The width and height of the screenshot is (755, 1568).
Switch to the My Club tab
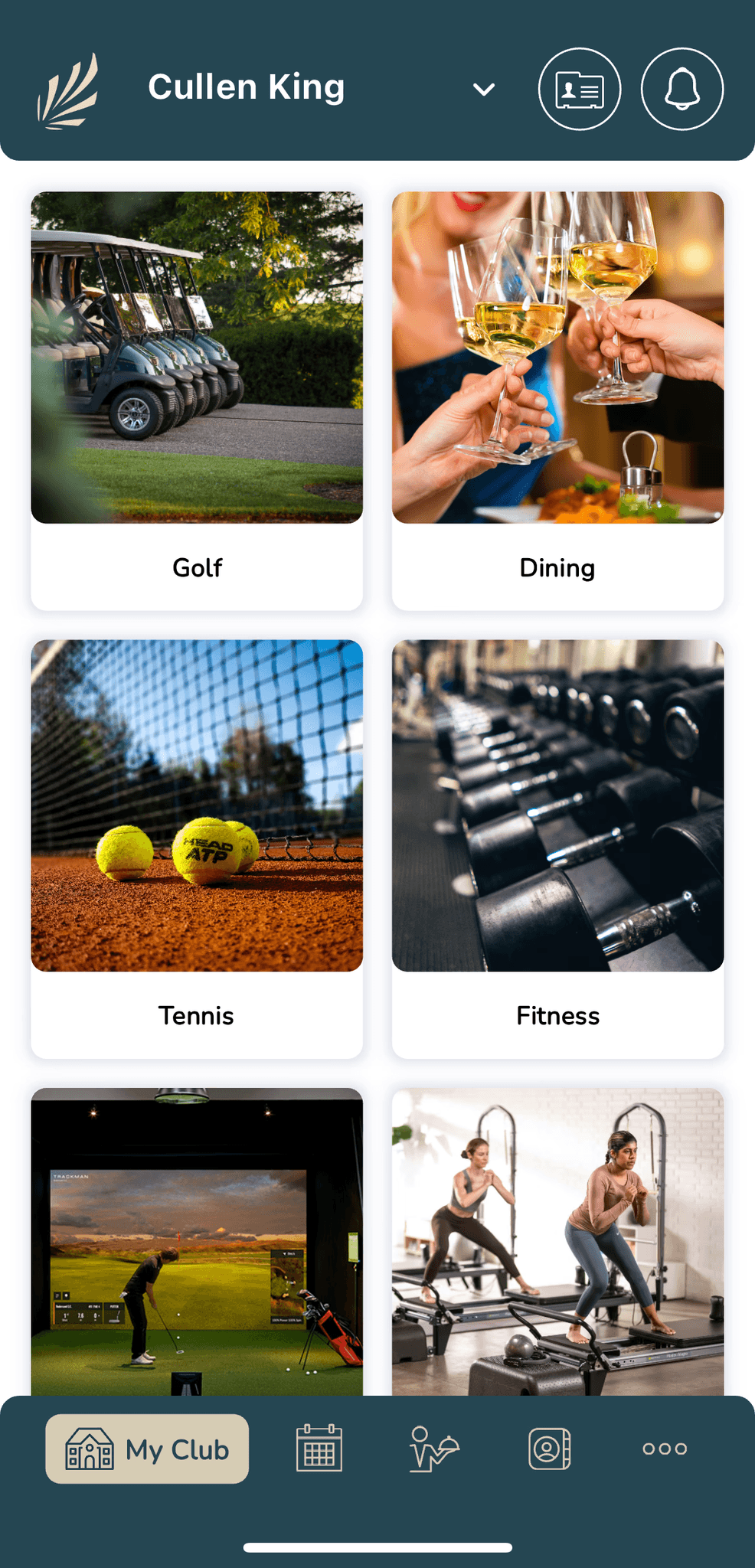coord(147,1448)
